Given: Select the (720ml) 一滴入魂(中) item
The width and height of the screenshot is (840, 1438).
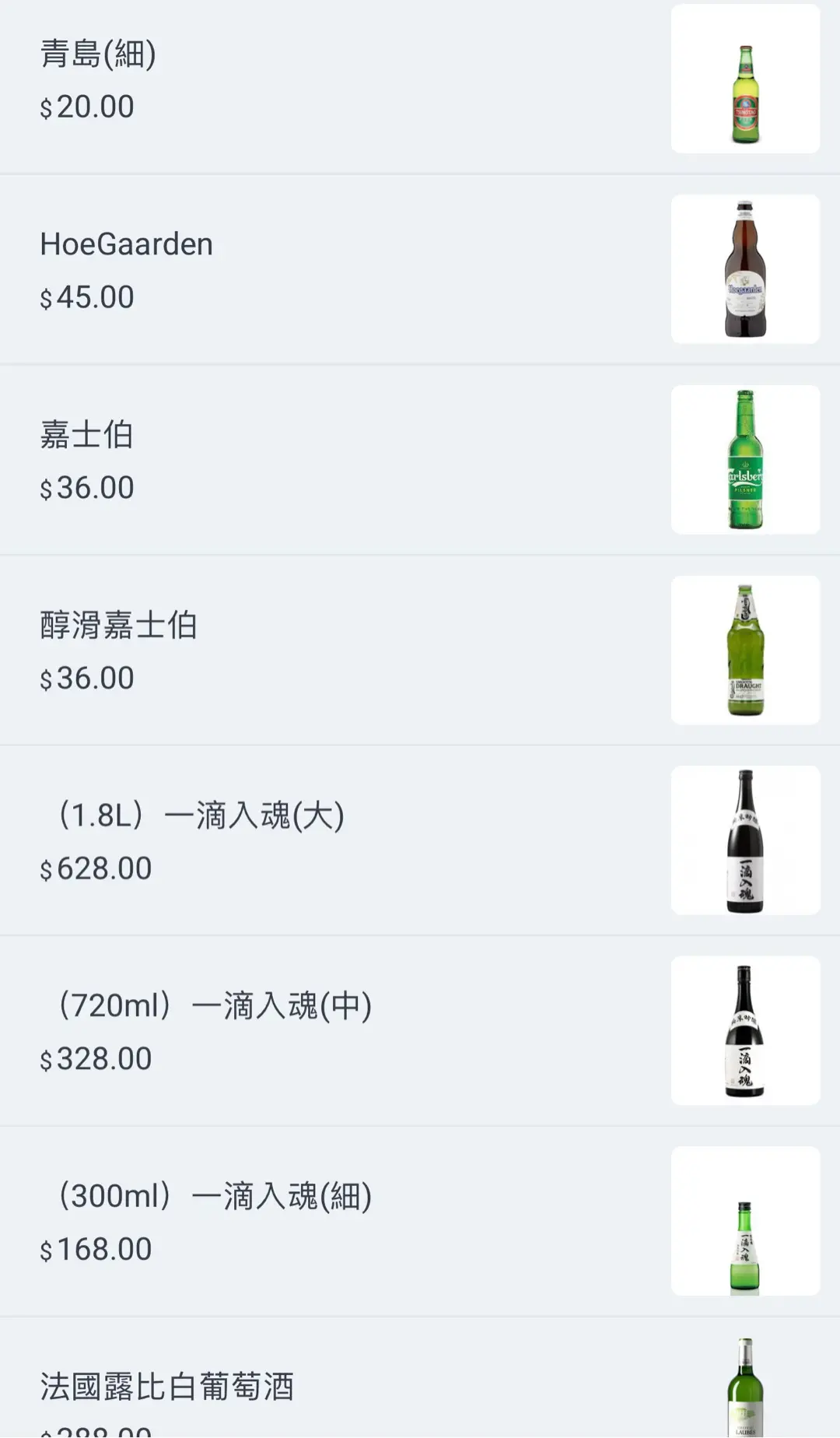Looking at the screenshot, I should point(420,1031).
